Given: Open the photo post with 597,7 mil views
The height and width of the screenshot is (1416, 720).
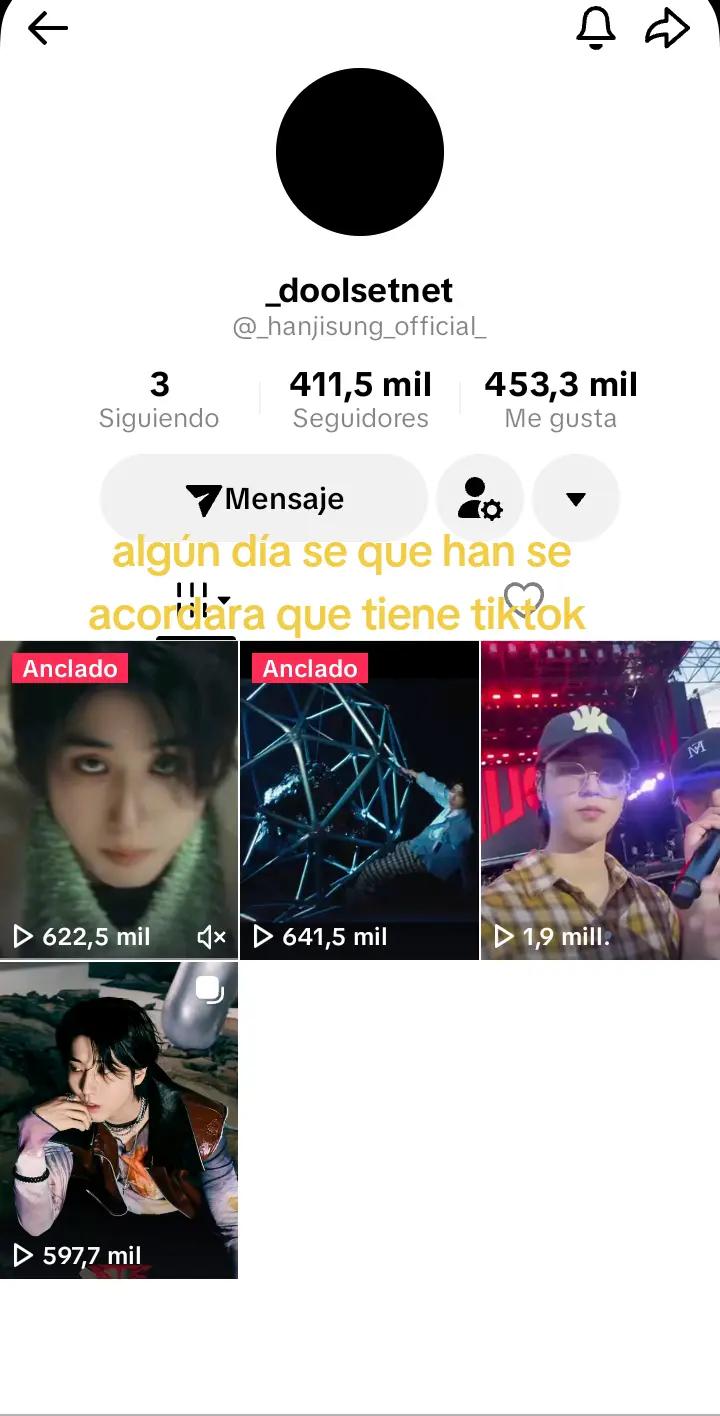Looking at the screenshot, I should click(x=119, y=1120).
